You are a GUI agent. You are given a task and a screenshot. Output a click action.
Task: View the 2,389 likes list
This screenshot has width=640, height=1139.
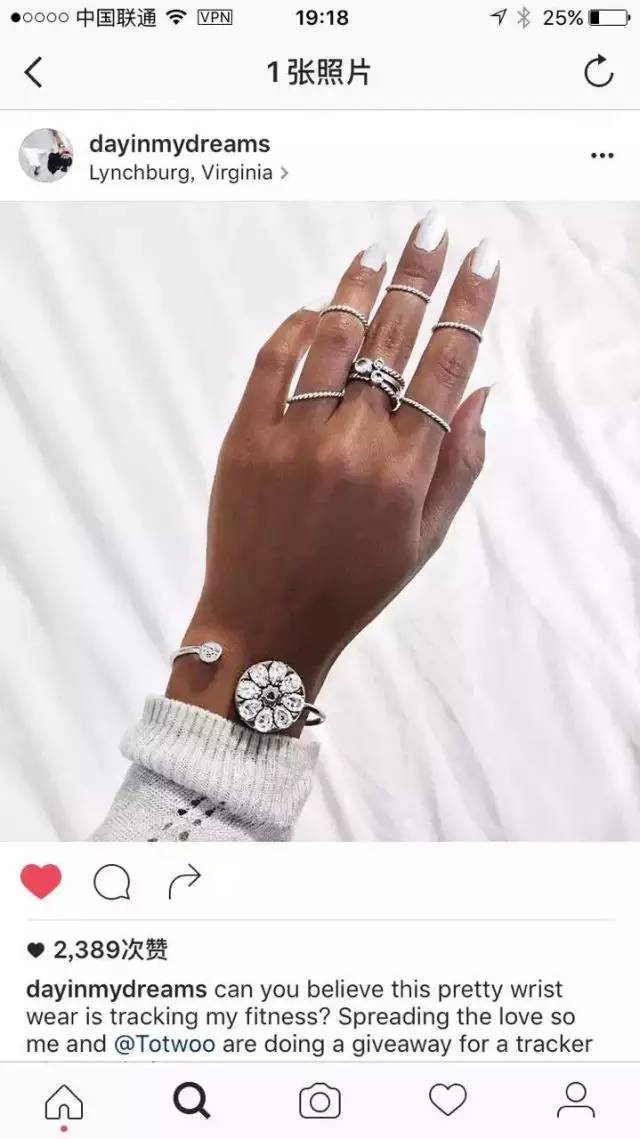pyautogui.click(x=97, y=949)
